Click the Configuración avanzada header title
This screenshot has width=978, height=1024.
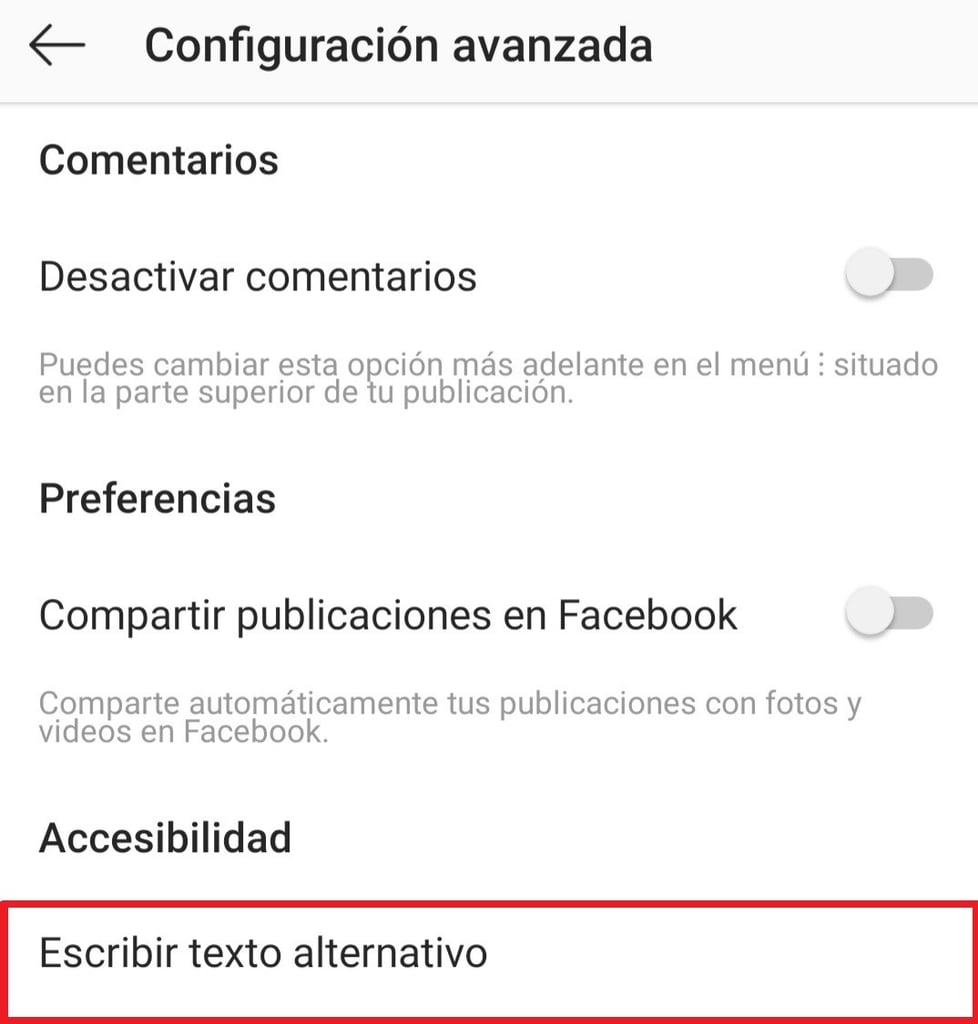pyautogui.click(x=400, y=45)
